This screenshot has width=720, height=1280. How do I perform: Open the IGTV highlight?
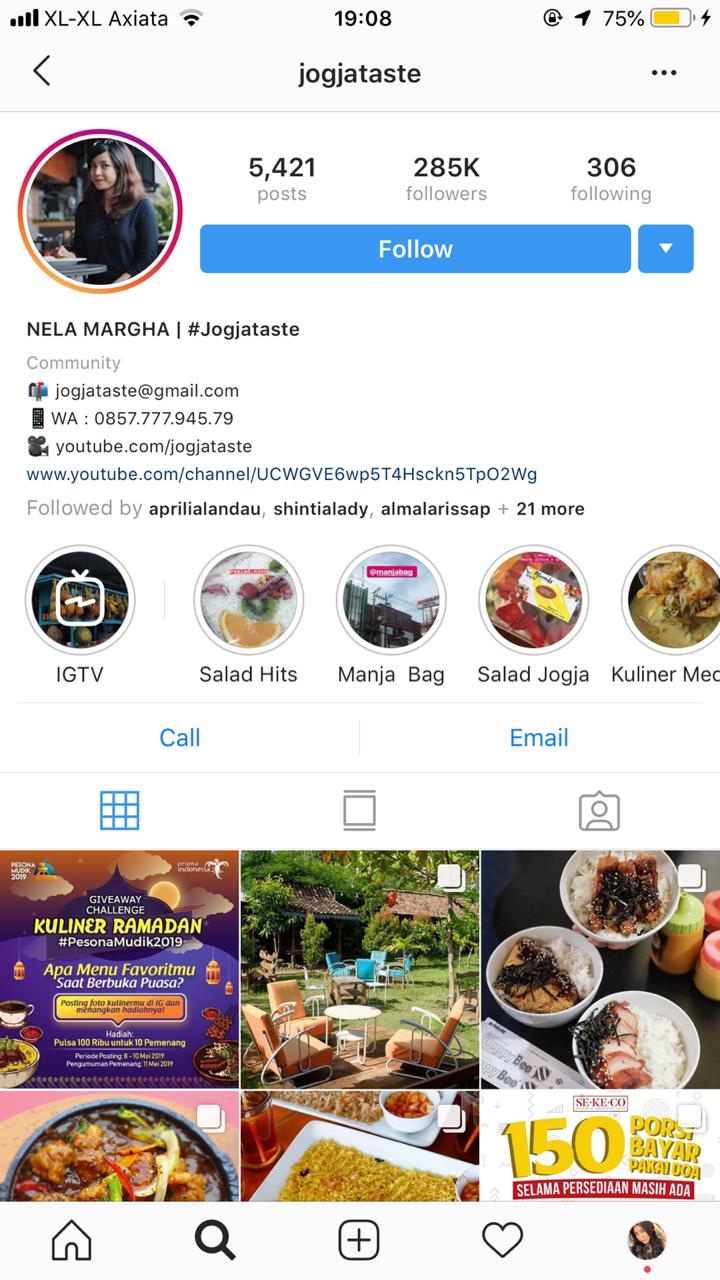click(79, 600)
